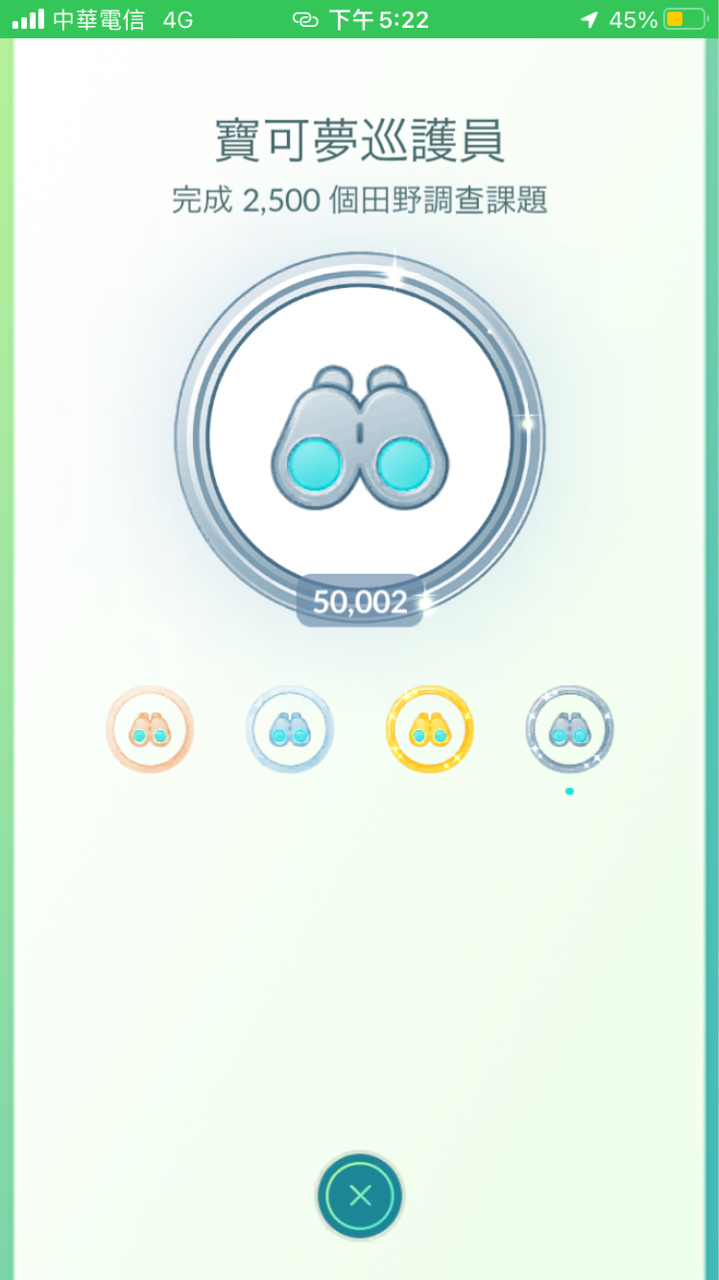
Task: Select the platinum binoculars medal tier
Action: [569, 730]
